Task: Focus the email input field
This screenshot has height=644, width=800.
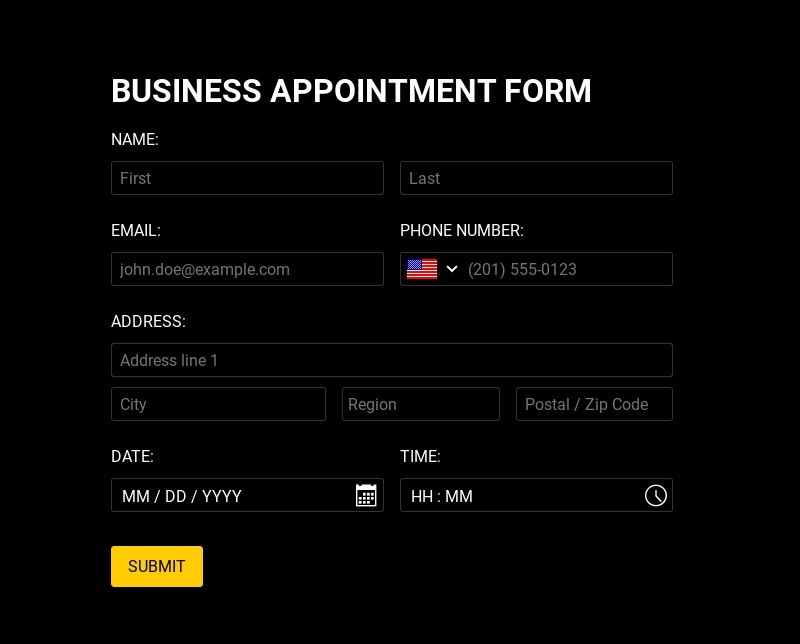Action: click(247, 269)
